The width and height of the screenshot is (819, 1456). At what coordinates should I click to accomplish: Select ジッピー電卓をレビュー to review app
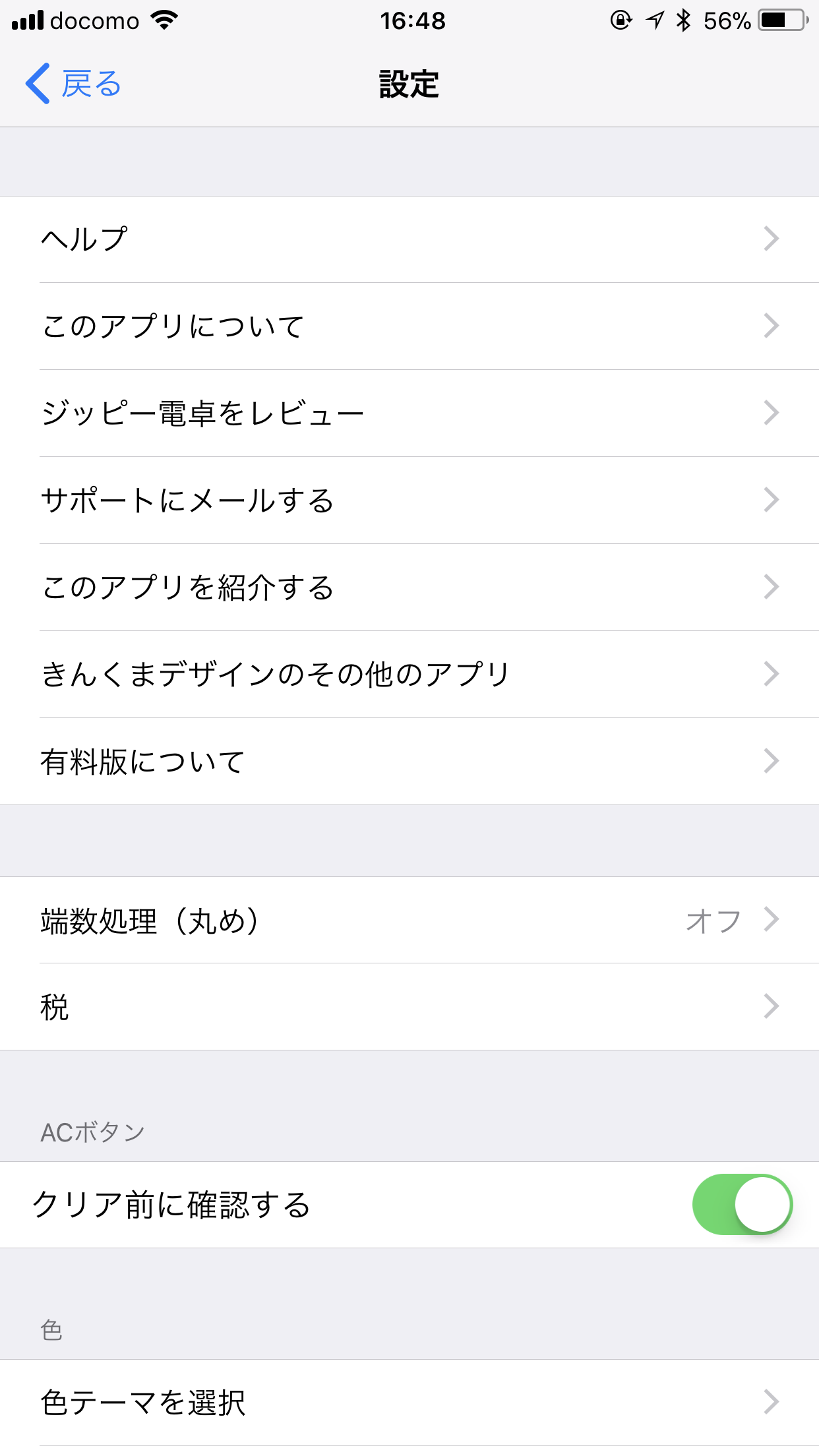(409, 413)
